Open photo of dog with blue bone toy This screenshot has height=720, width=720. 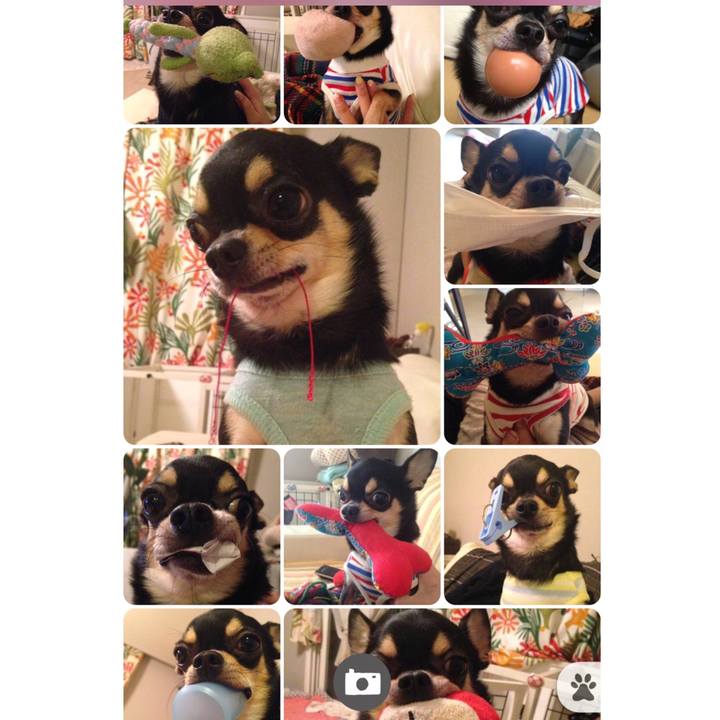click(x=521, y=366)
